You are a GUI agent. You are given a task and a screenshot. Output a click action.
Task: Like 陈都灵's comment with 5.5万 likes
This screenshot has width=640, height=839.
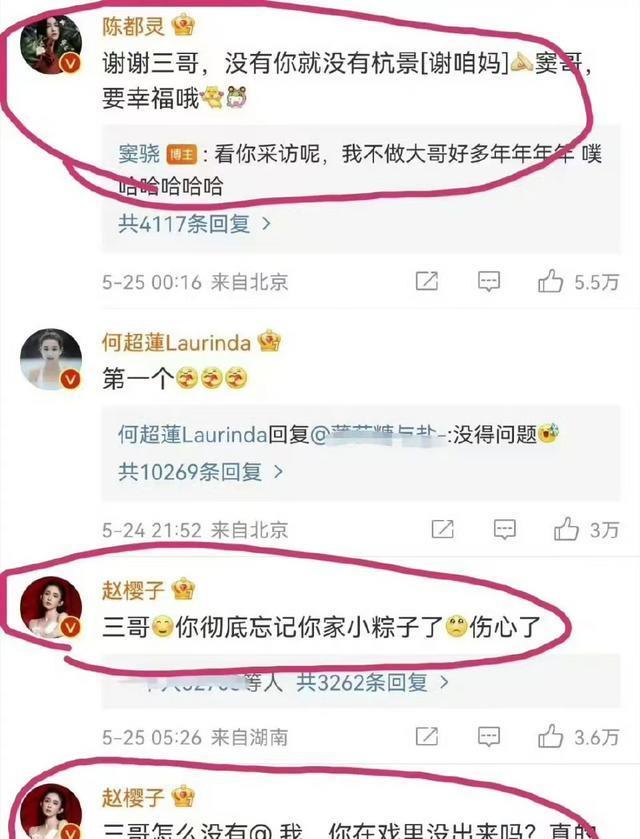552,281
